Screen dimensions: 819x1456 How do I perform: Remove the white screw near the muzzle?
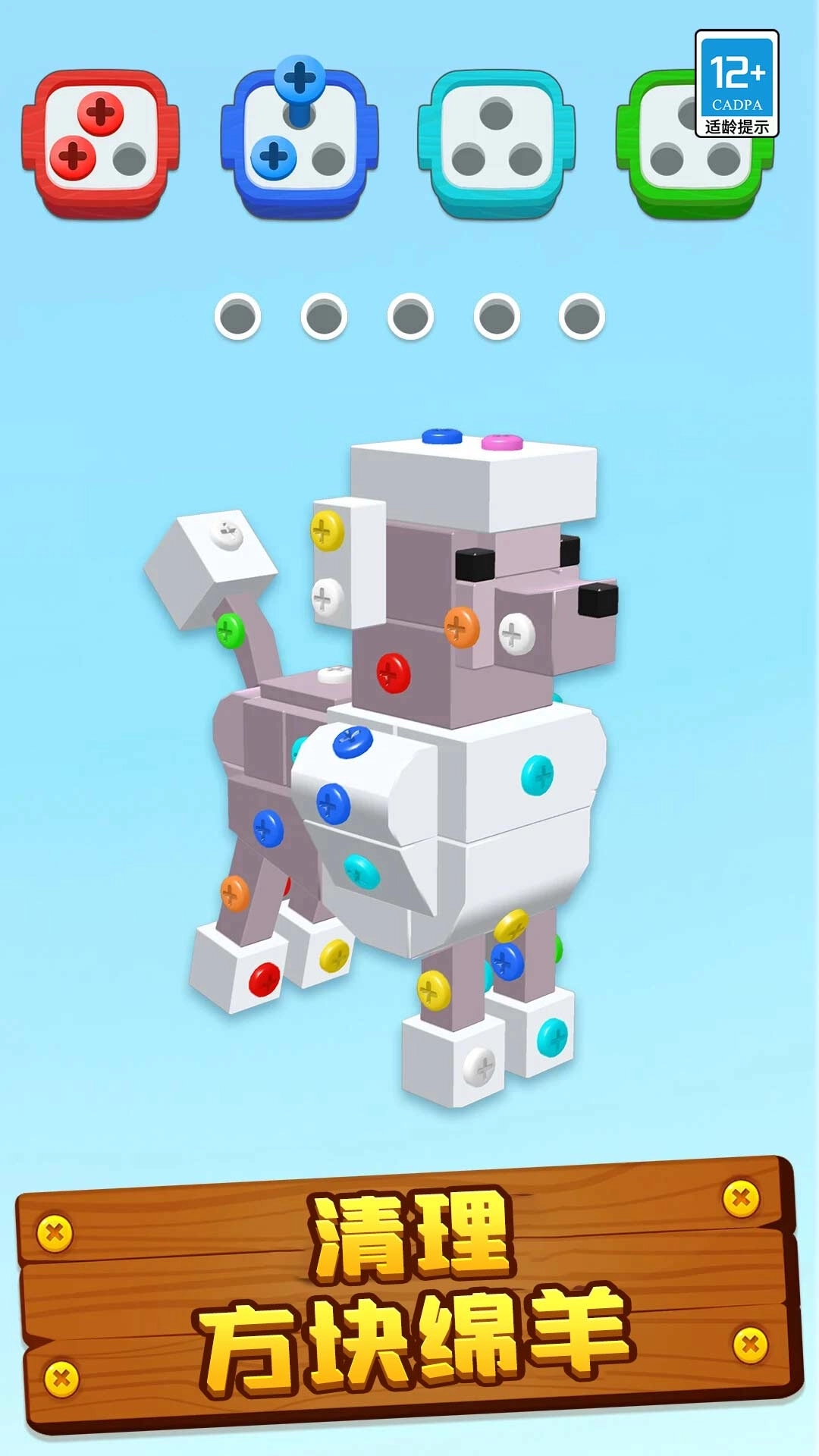(x=516, y=632)
